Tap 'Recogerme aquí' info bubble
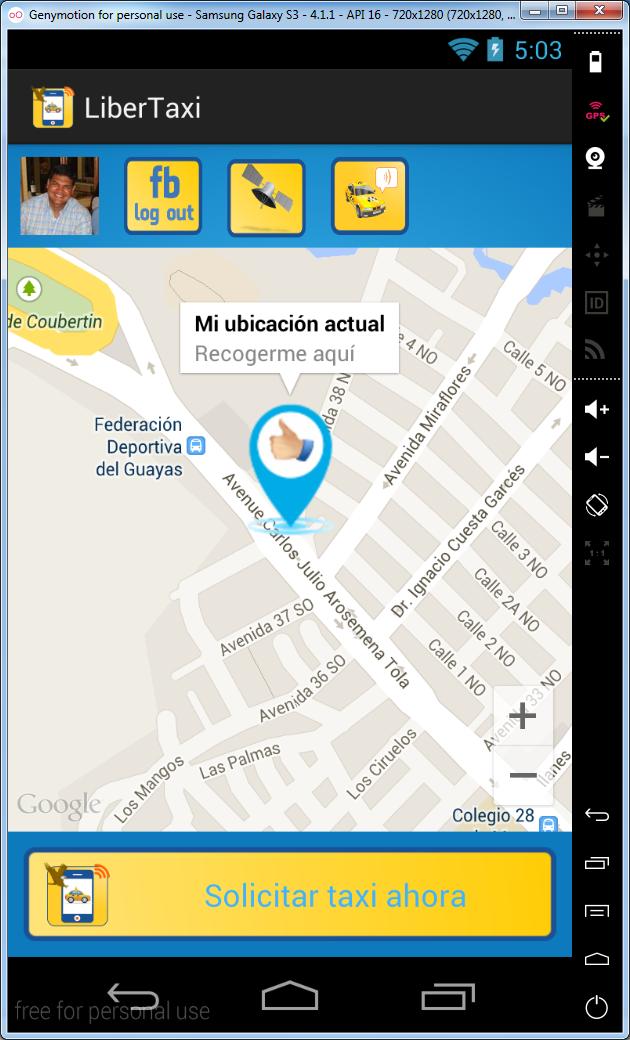Viewport: 630px width, 1040px height. (289, 338)
